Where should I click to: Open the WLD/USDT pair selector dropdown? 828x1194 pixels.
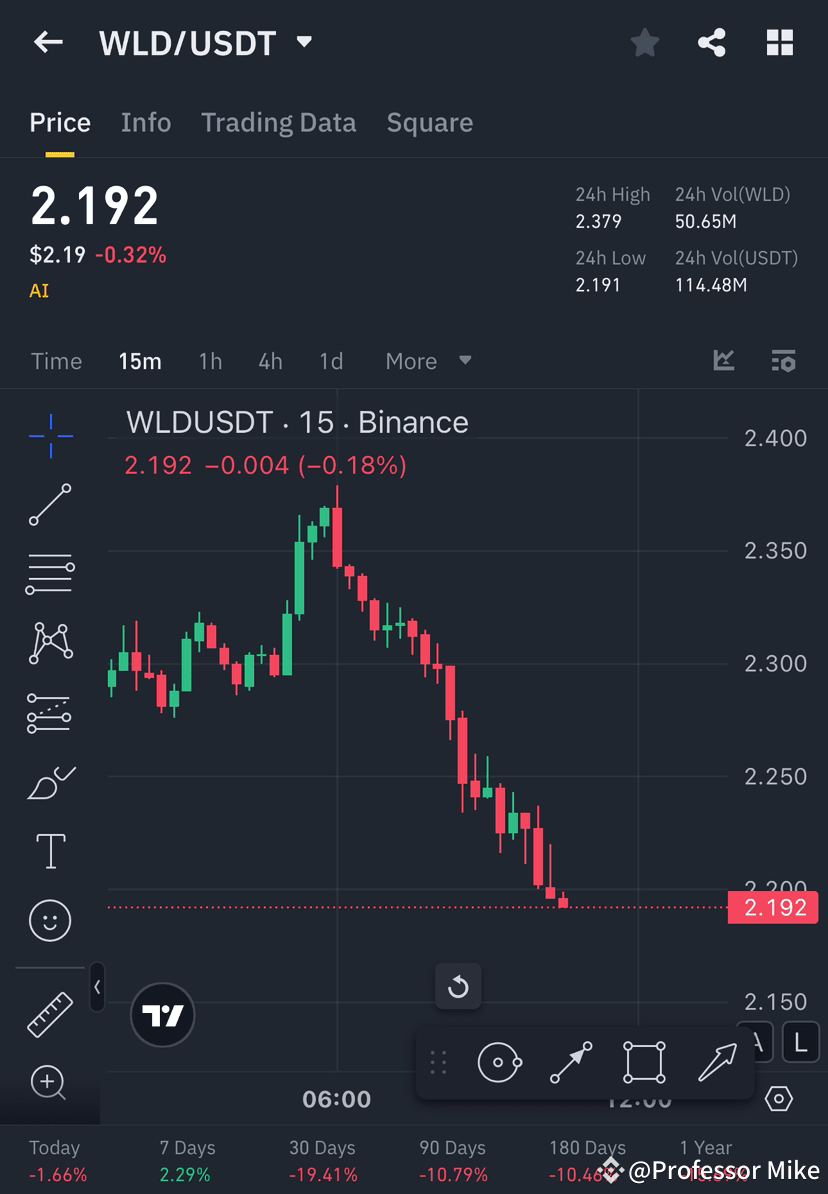pyautogui.click(x=303, y=43)
